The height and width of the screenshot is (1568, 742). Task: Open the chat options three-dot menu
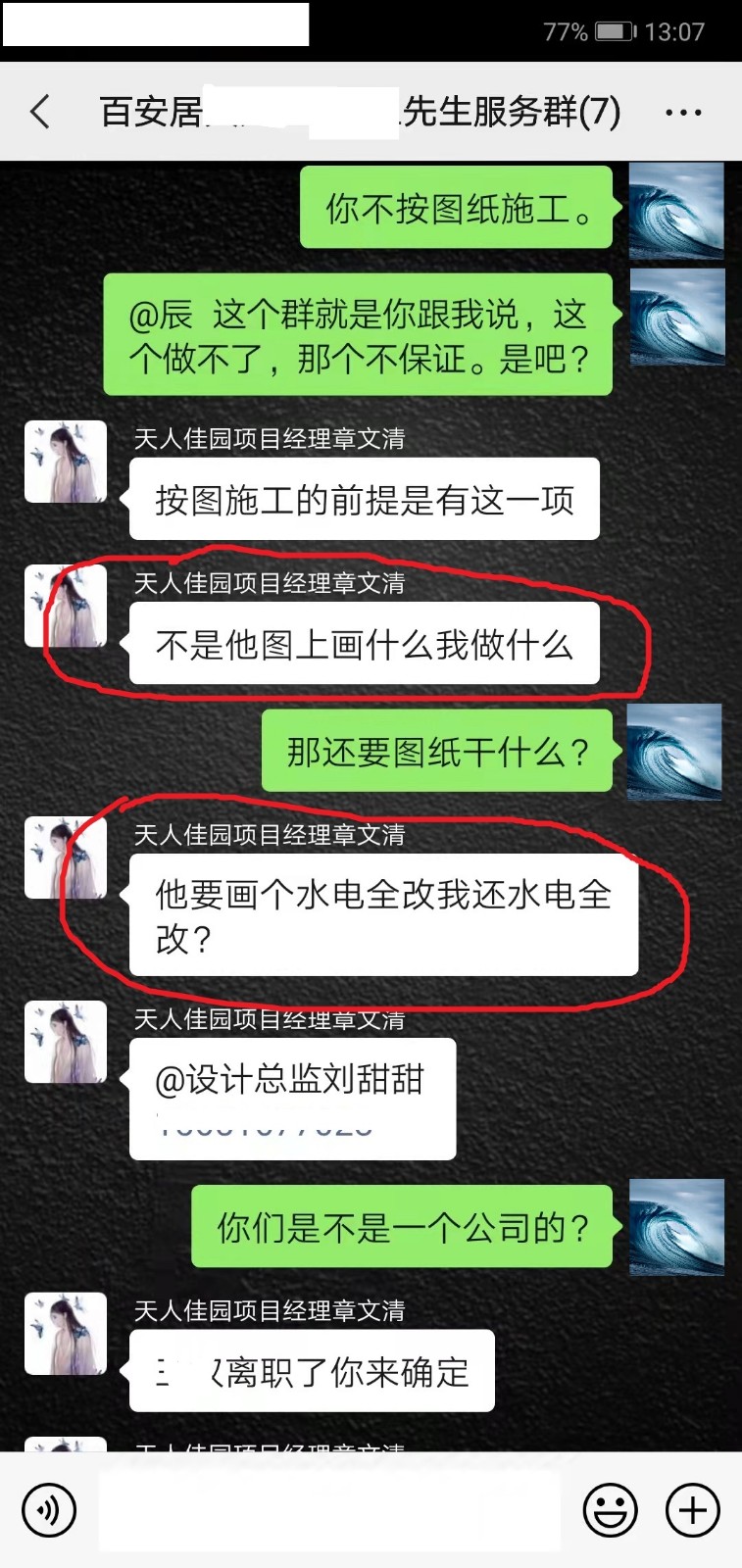tap(683, 113)
